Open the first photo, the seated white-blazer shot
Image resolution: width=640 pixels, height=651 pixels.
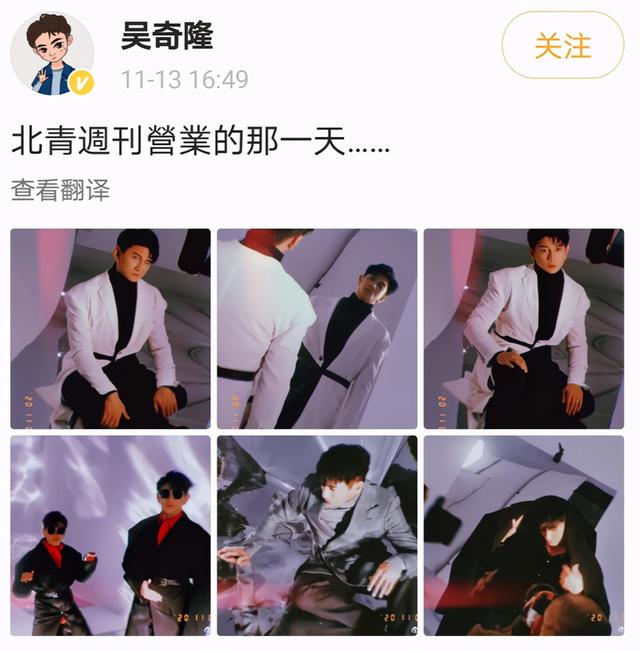tap(110, 328)
